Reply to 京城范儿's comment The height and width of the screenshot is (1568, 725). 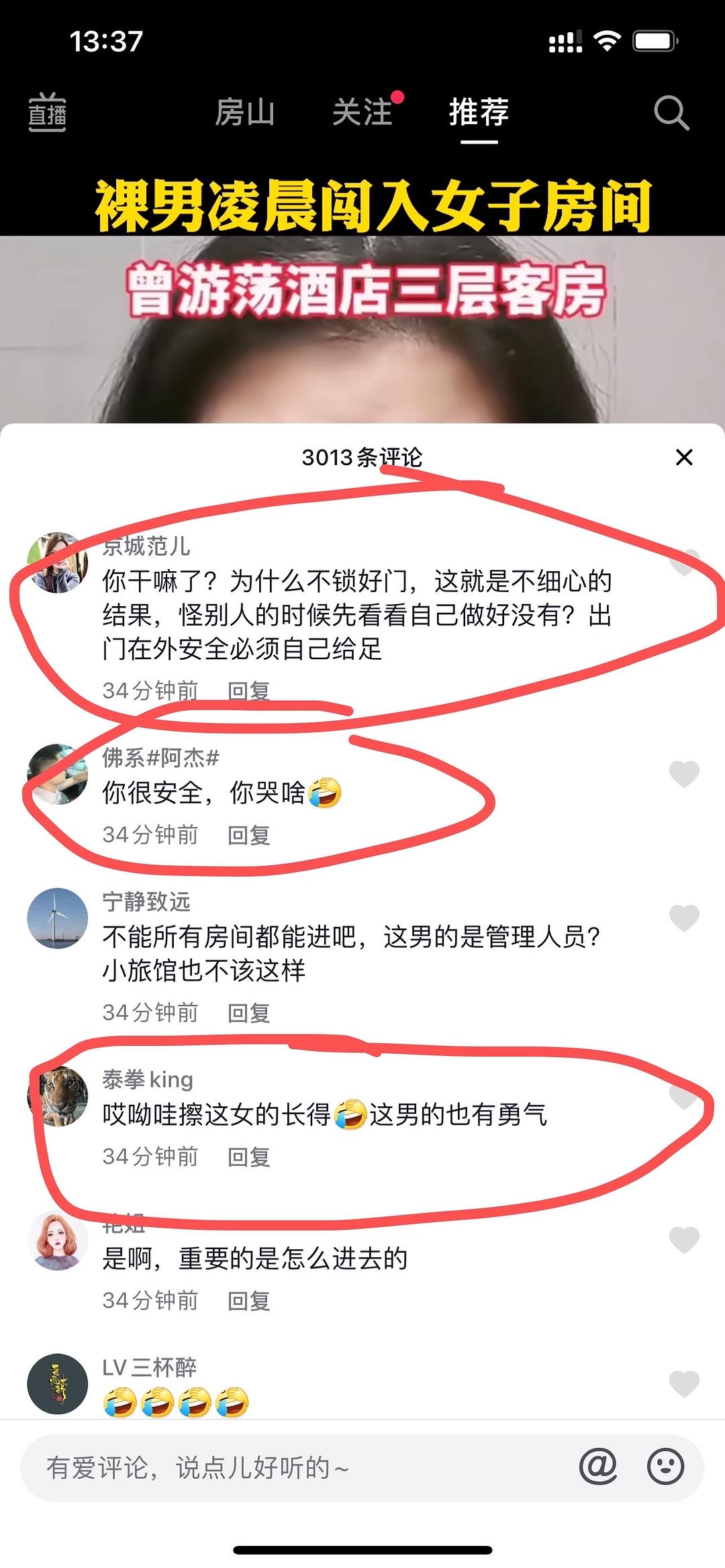pos(249,691)
